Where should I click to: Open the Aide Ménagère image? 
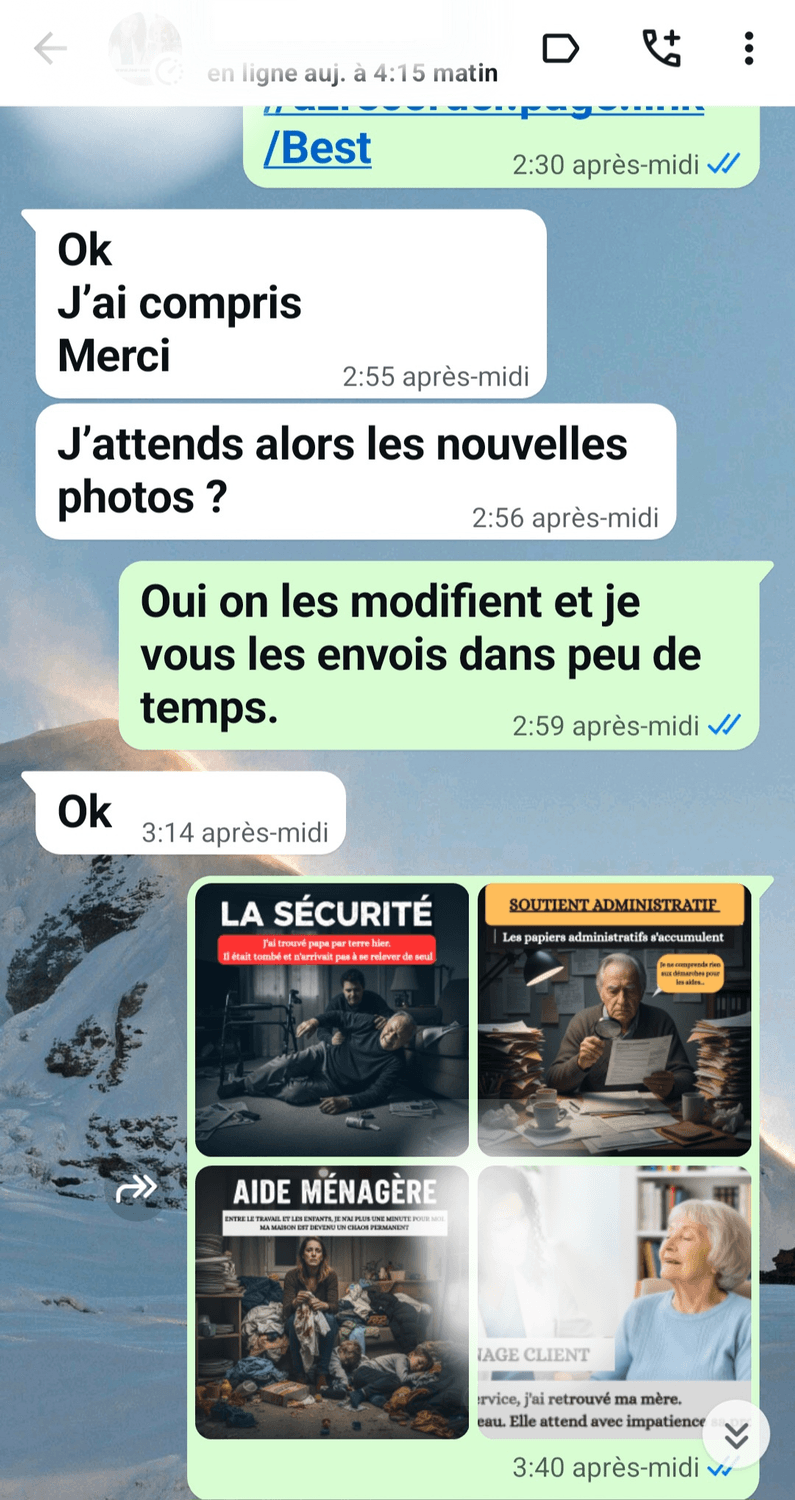[x=332, y=1301]
